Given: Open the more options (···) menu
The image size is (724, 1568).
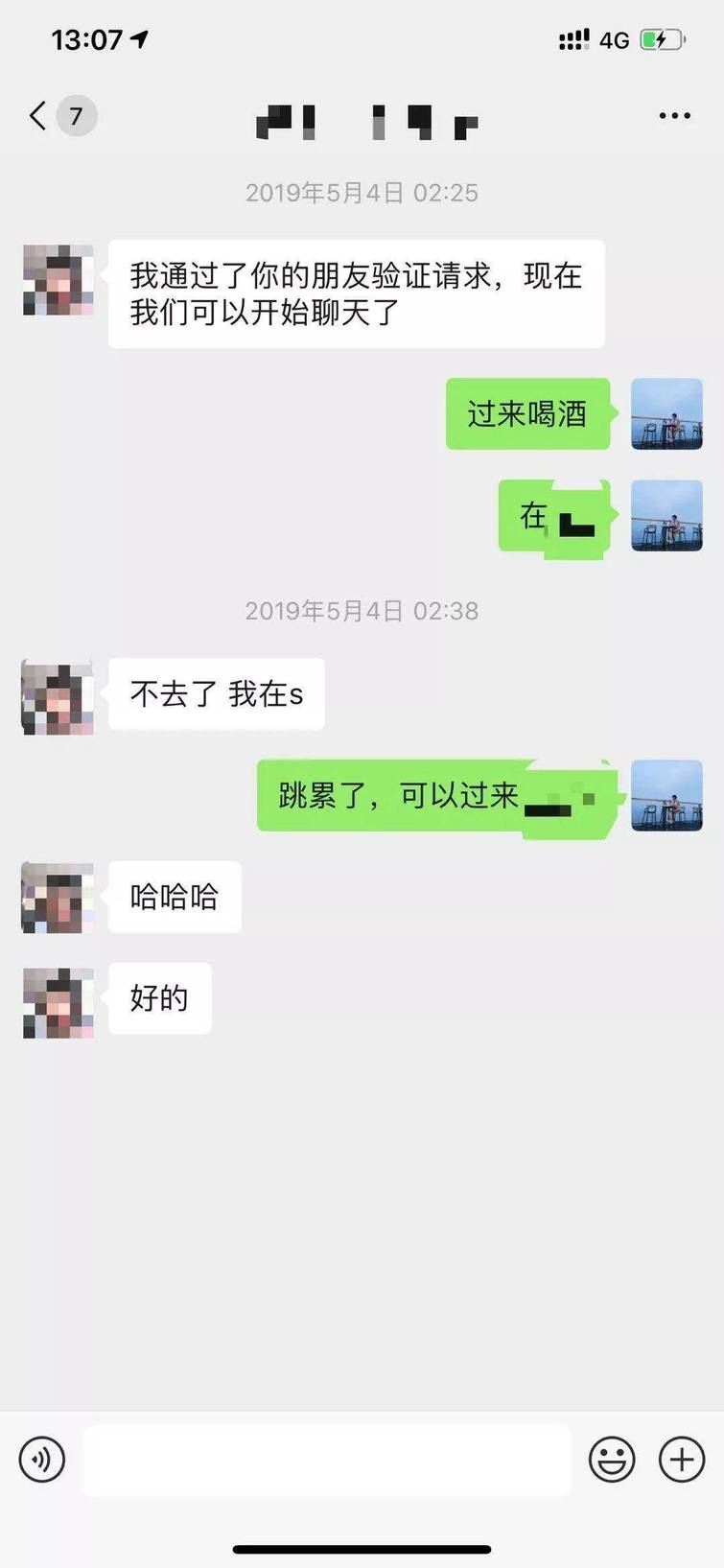Looking at the screenshot, I should point(674,115).
